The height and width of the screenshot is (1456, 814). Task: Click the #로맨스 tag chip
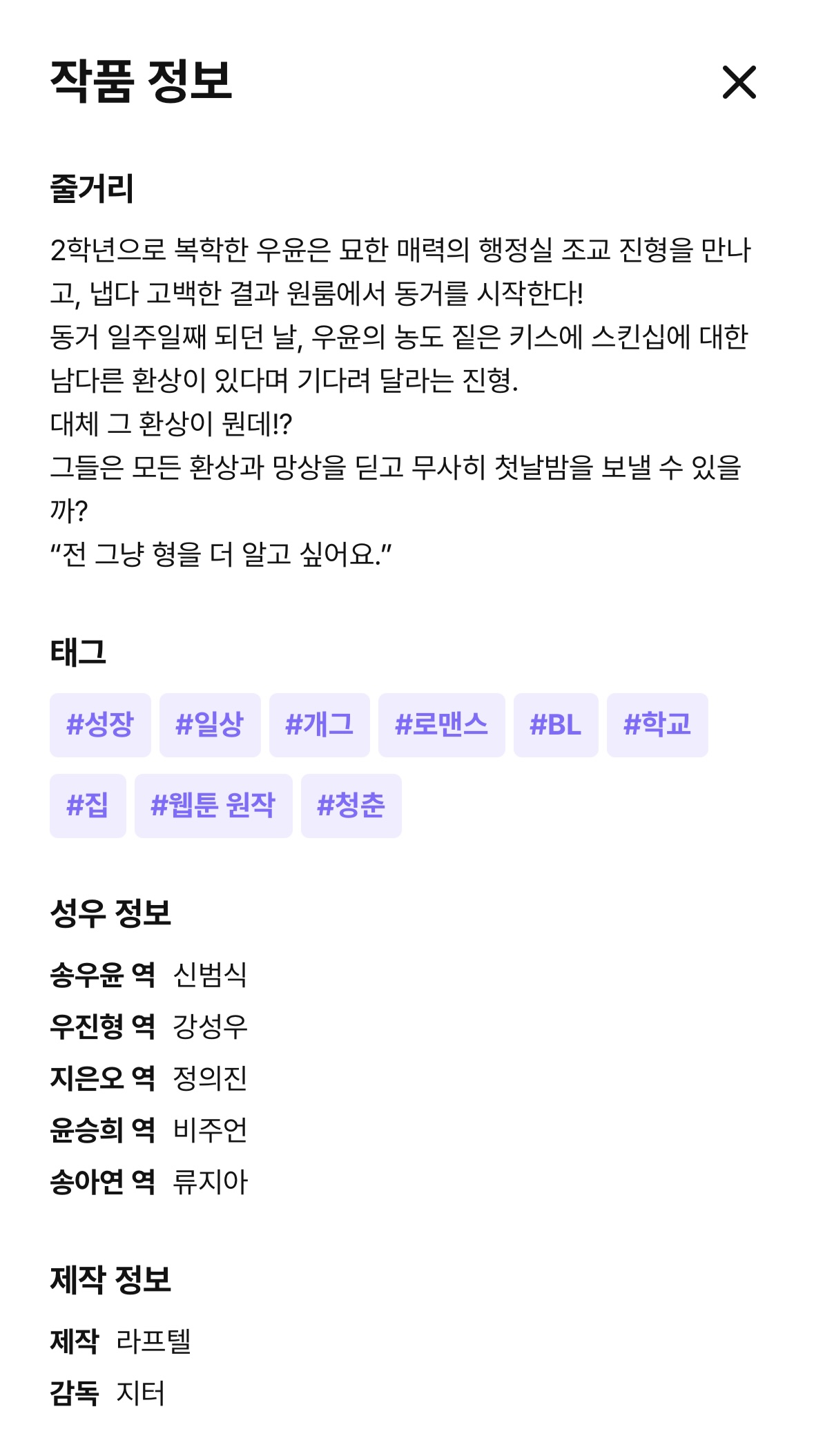coord(441,725)
